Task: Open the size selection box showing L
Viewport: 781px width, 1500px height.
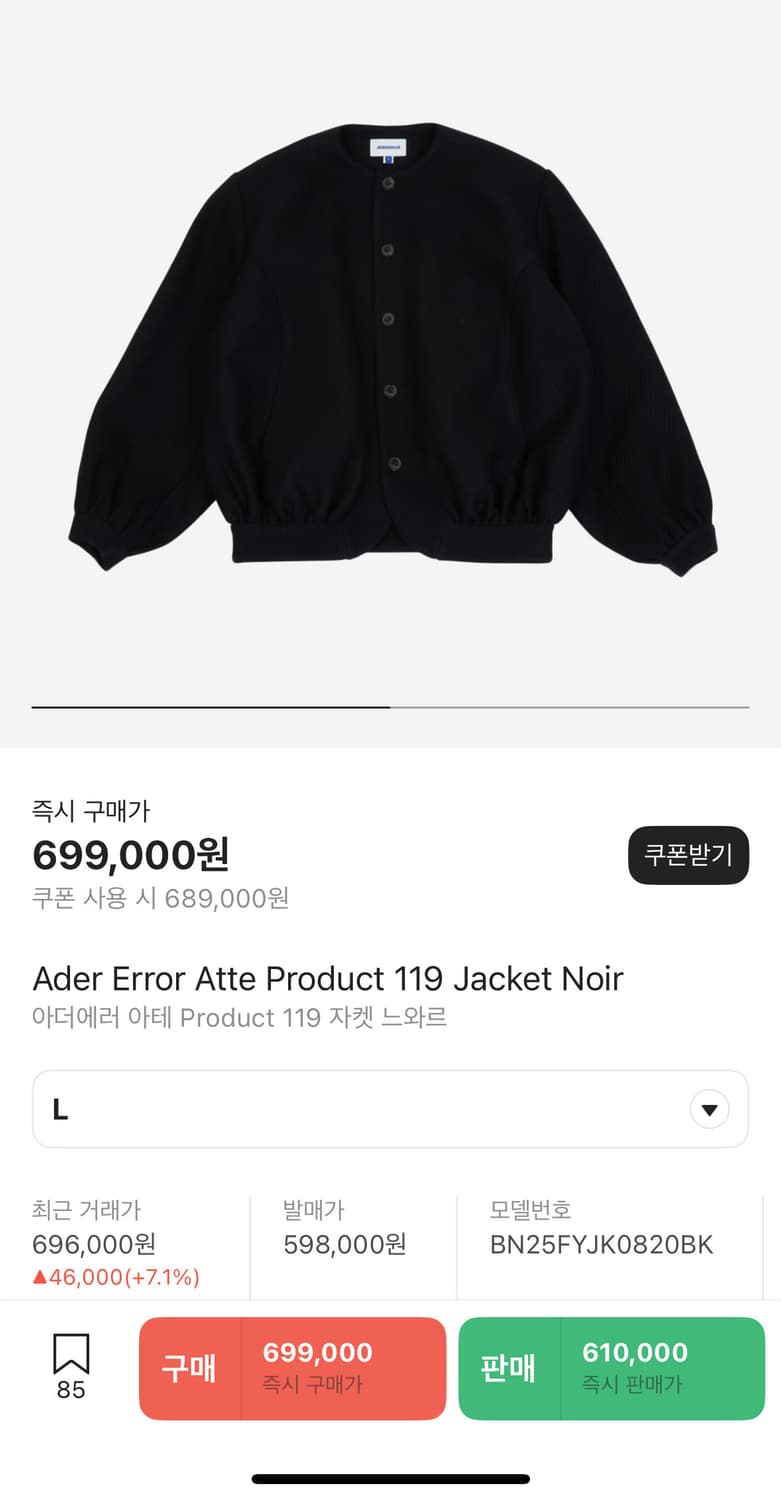Action: point(390,1109)
